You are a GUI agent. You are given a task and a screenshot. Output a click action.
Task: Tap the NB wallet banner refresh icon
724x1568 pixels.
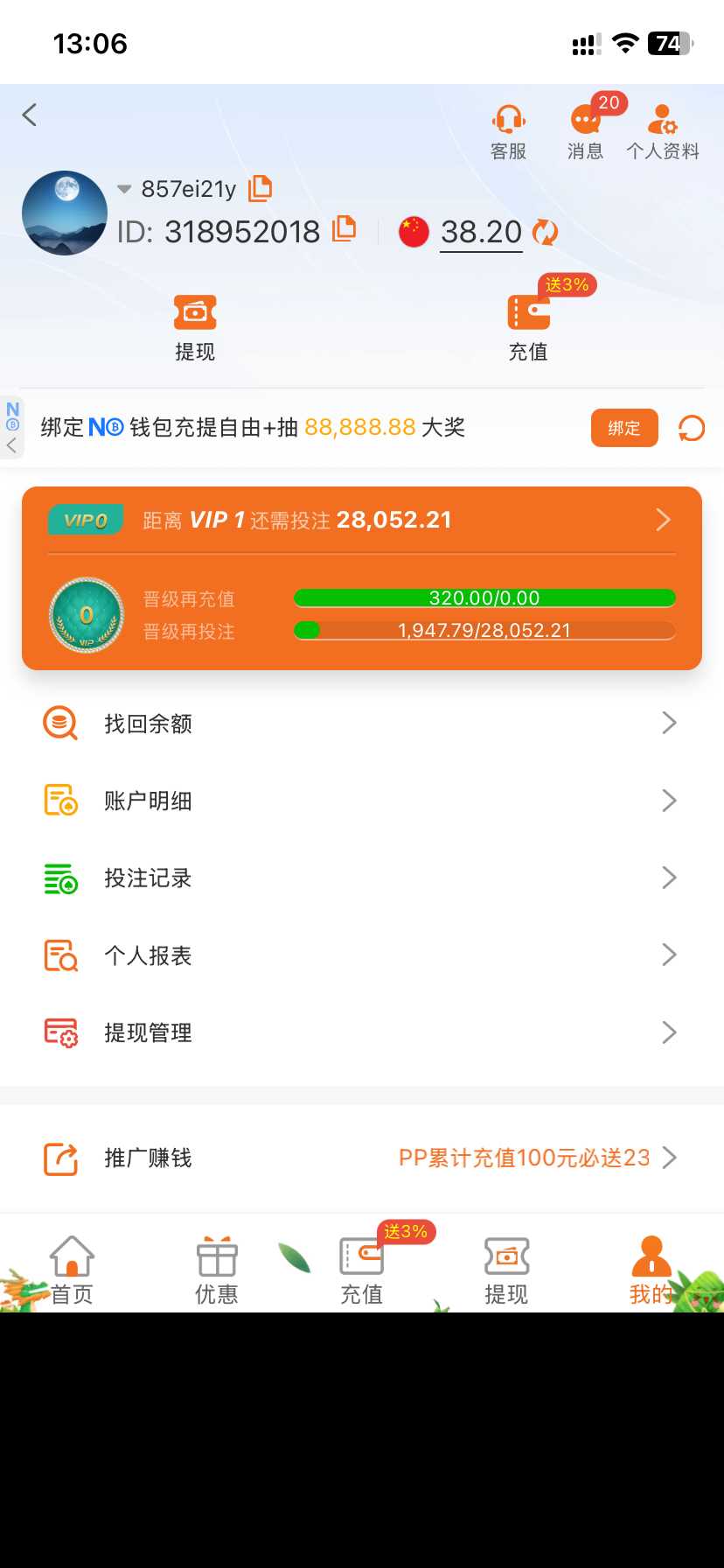coord(691,428)
